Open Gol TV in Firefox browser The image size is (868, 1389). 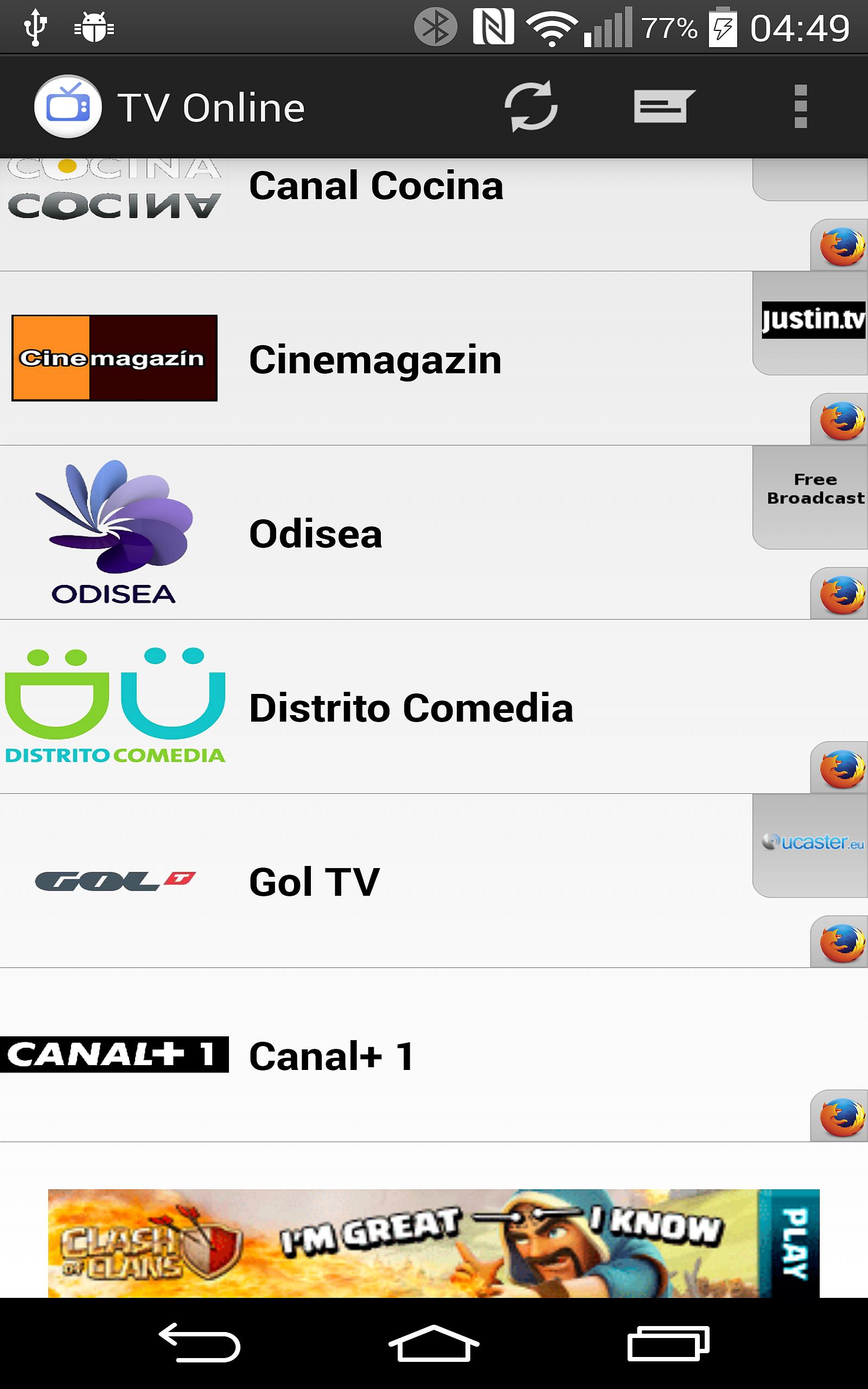tap(840, 943)
